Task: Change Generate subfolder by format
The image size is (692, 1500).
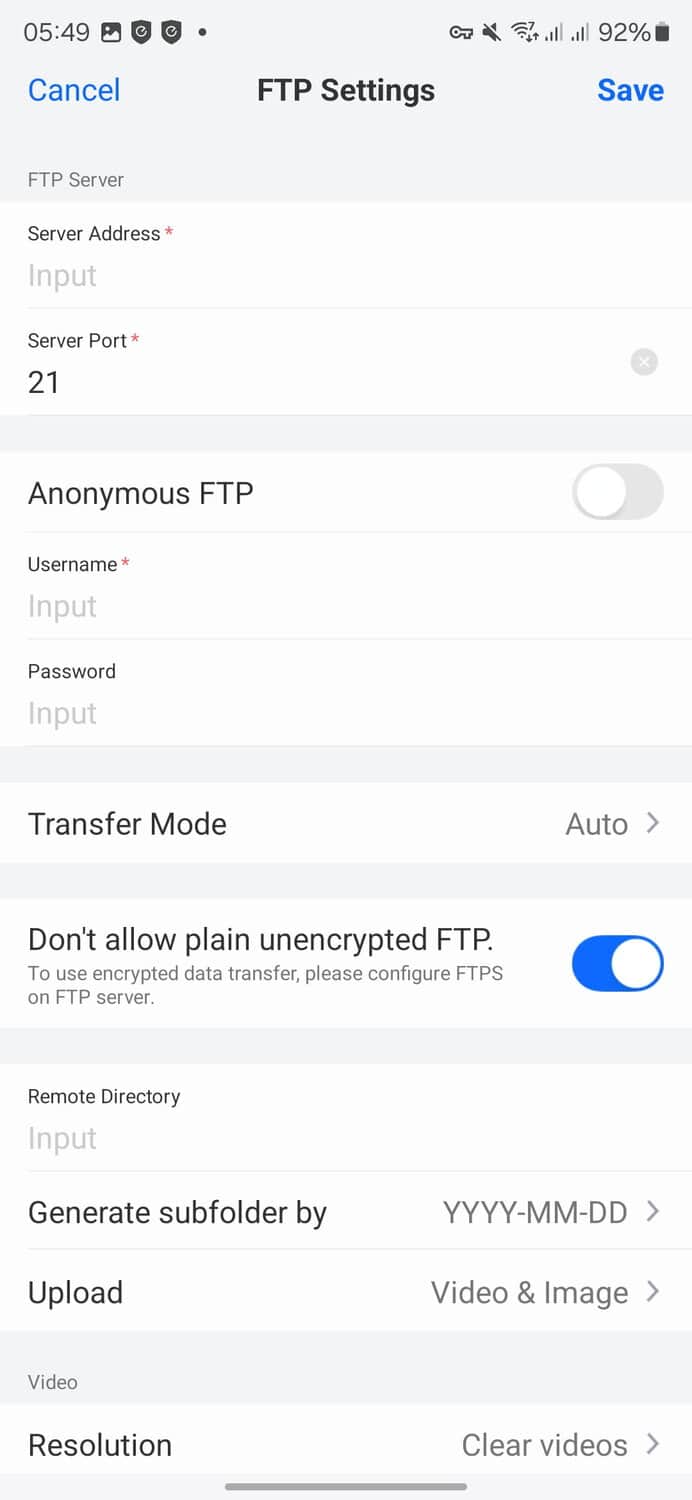Action: [345, 1213]
